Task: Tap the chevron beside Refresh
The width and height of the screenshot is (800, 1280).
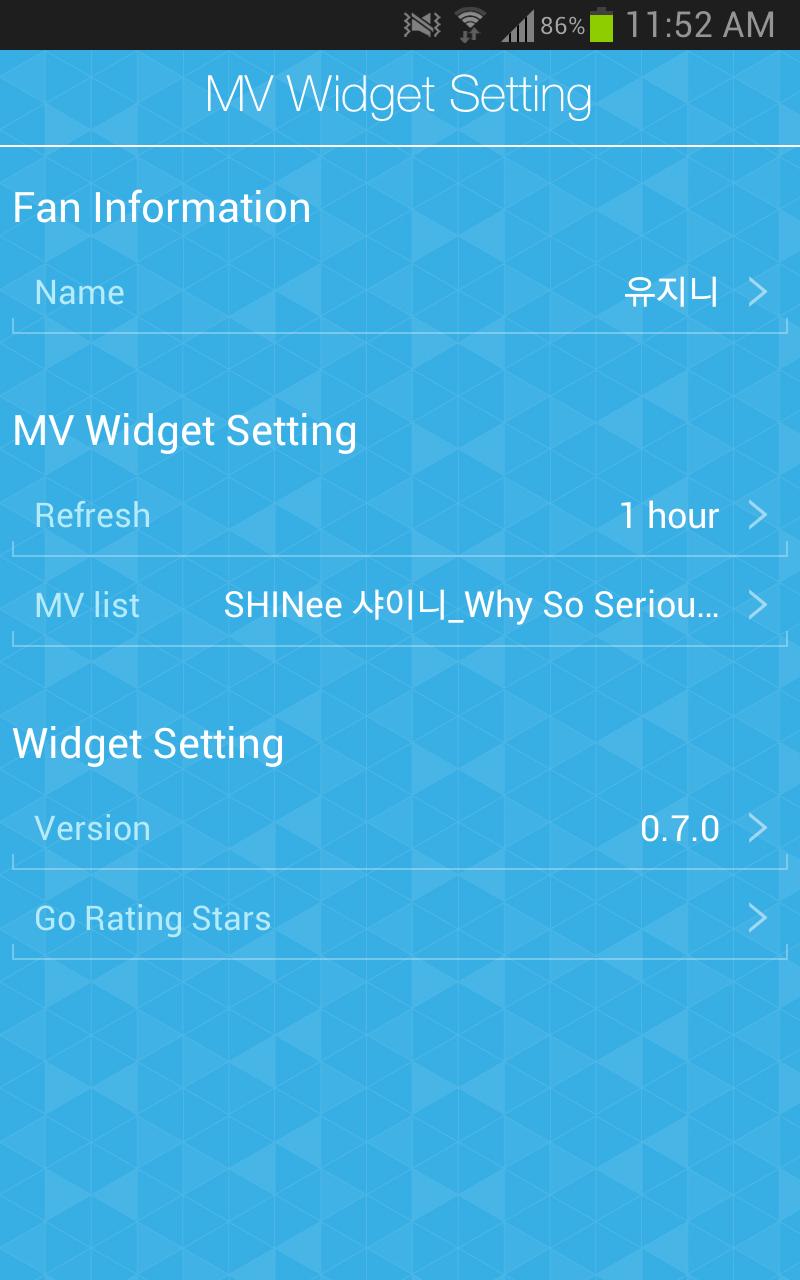Action: (x=757, y=515)
